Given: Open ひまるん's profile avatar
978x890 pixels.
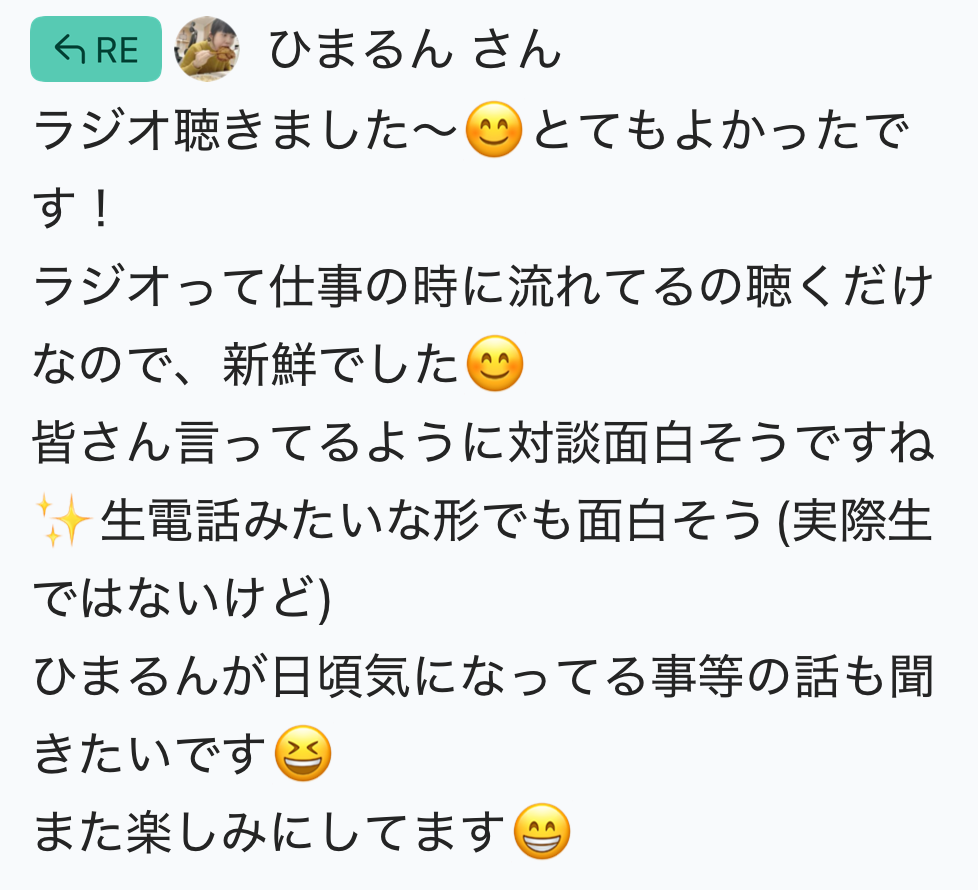Looking at the screenshot, I should (x=207, y=49).
